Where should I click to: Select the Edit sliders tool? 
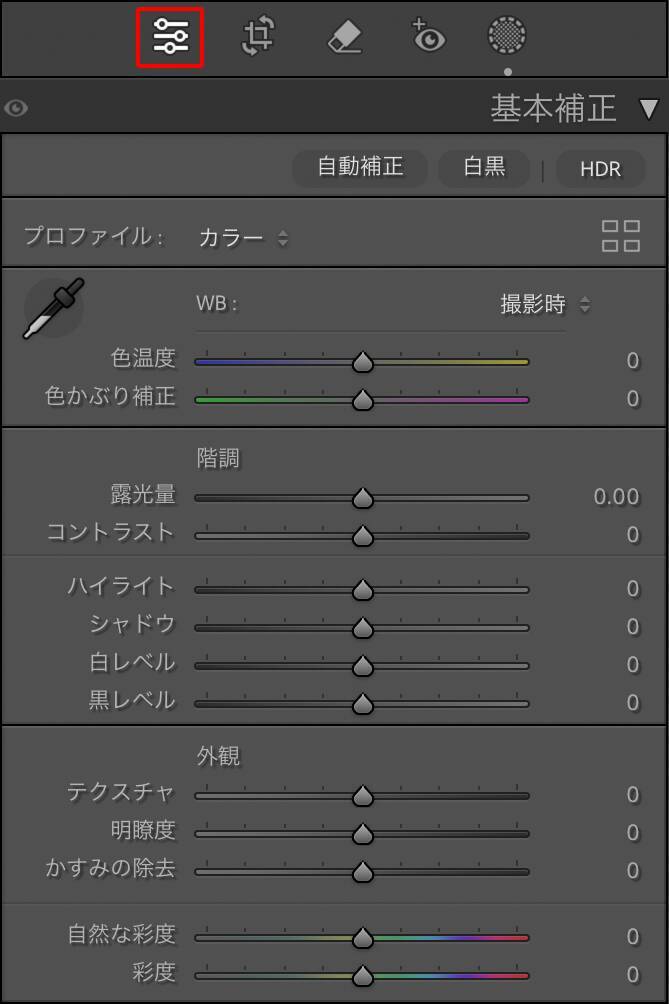(170, 37)
